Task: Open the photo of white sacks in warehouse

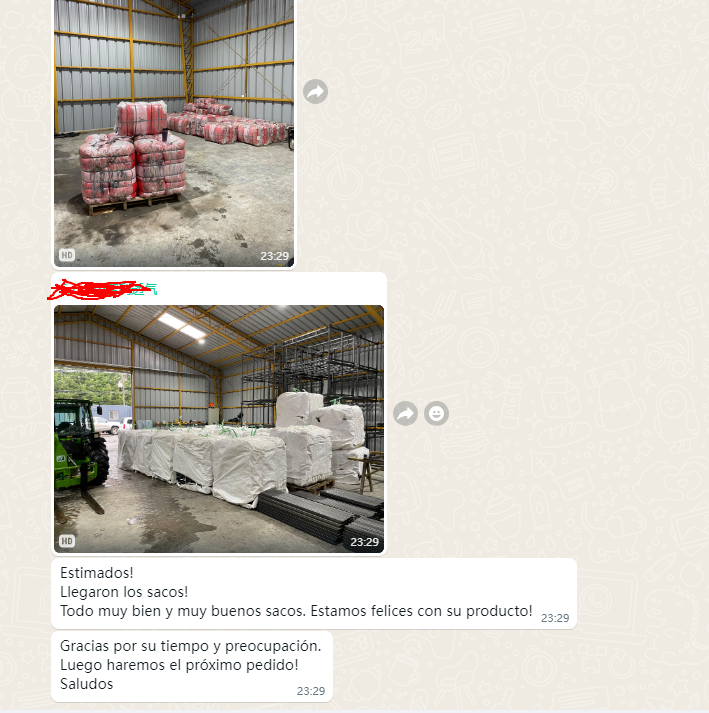Action: (x=218, y=428)
